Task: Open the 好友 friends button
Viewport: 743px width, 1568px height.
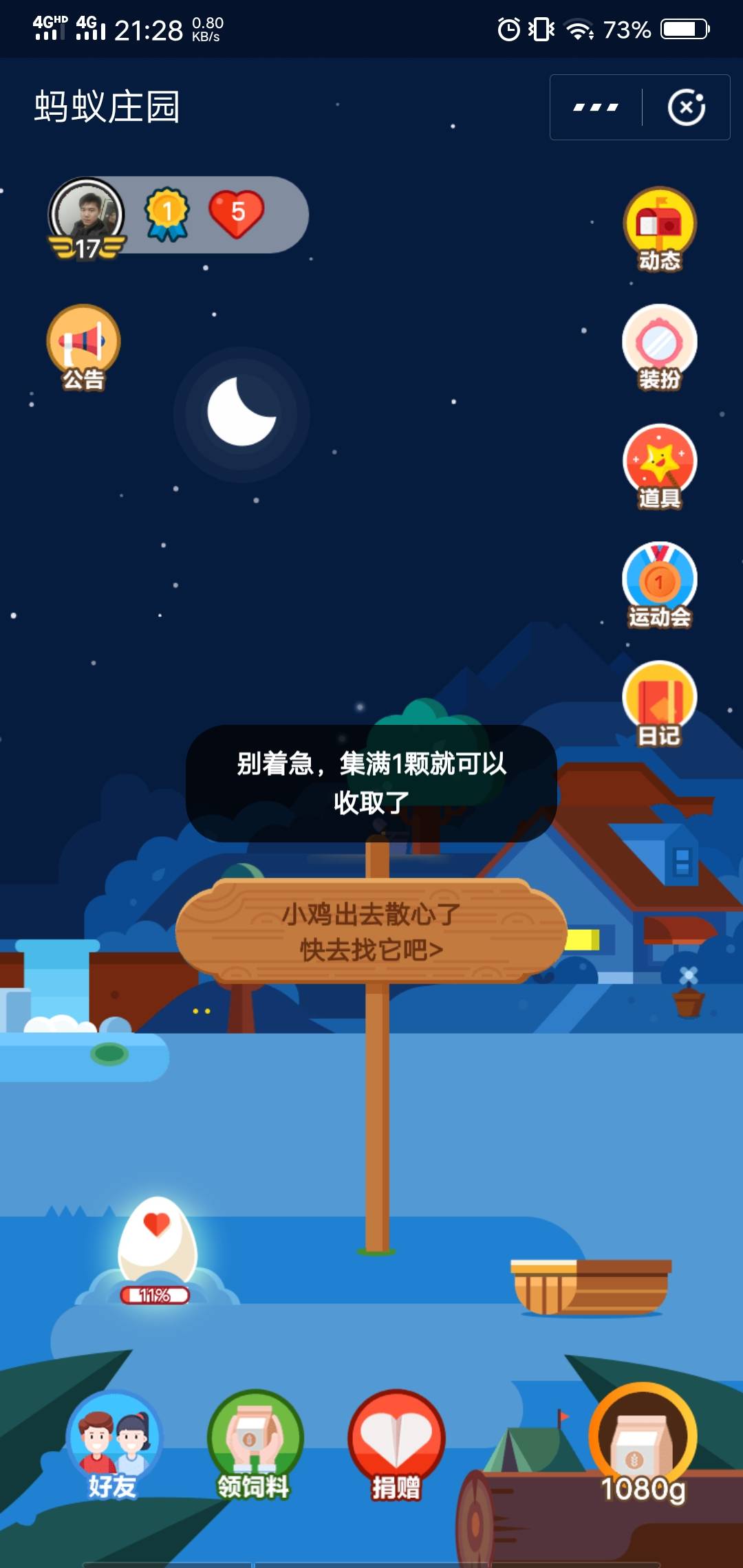Action: pos(114,1444)
